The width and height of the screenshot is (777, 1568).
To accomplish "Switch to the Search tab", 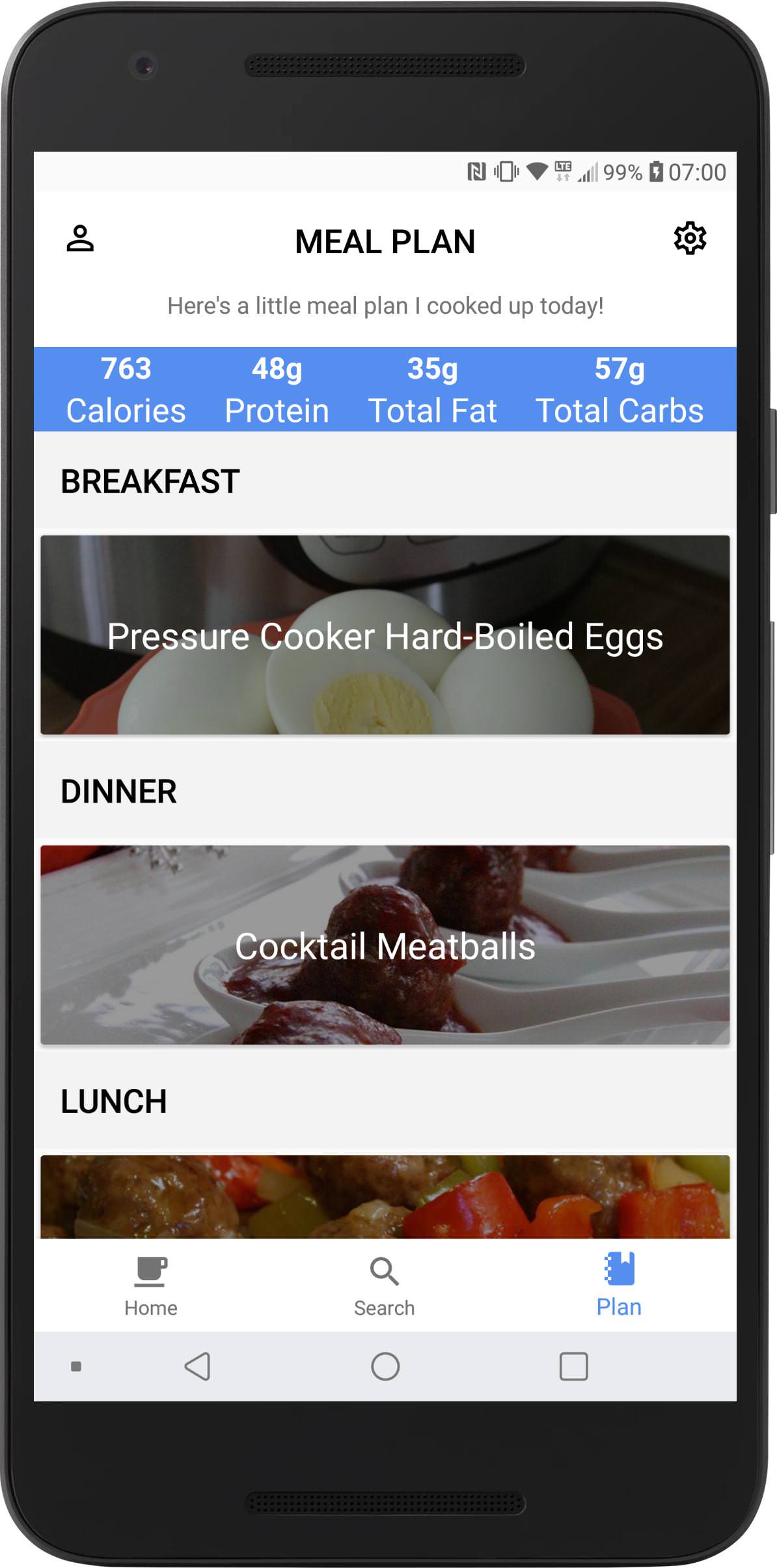I will tap(384, 1286).
